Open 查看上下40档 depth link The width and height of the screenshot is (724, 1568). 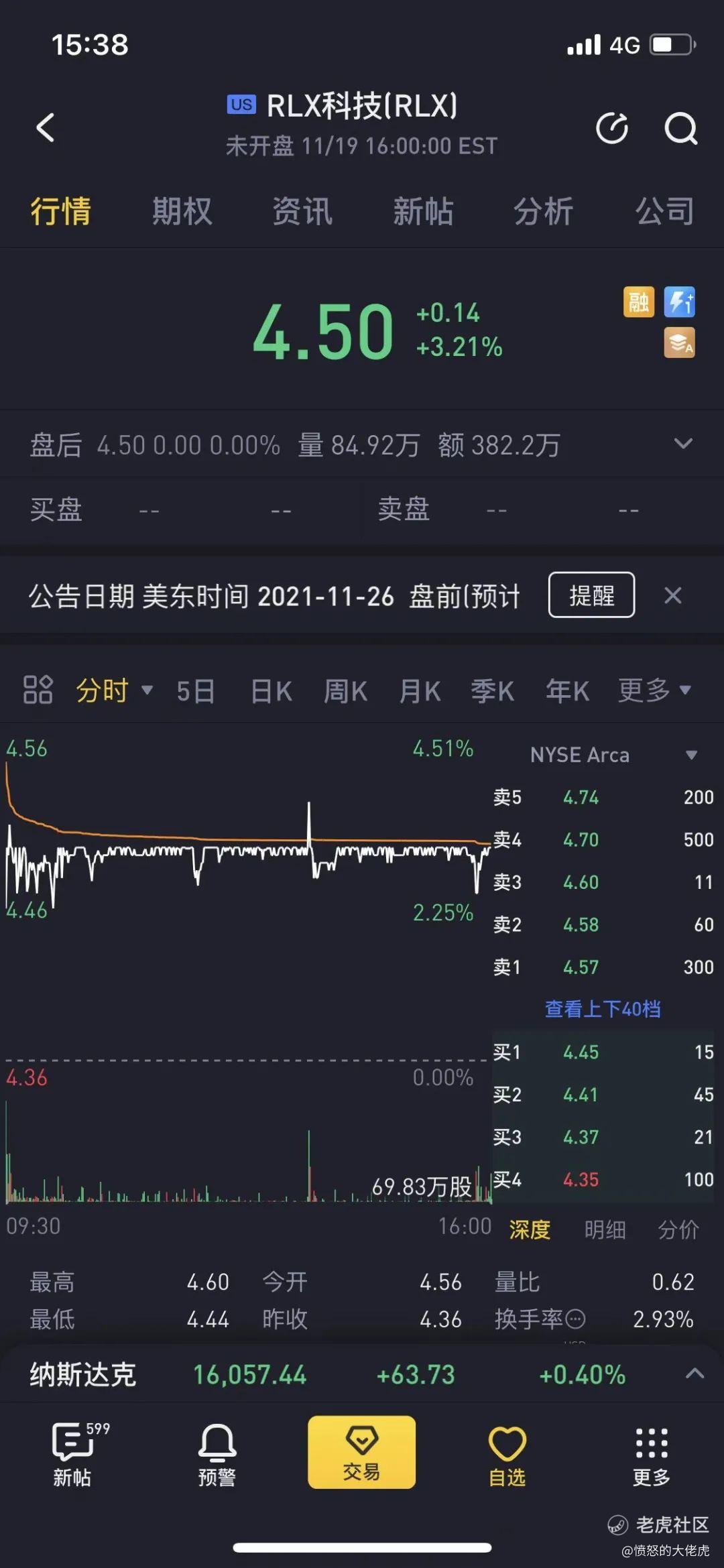pyautogui.click(x=603, y=1009)
